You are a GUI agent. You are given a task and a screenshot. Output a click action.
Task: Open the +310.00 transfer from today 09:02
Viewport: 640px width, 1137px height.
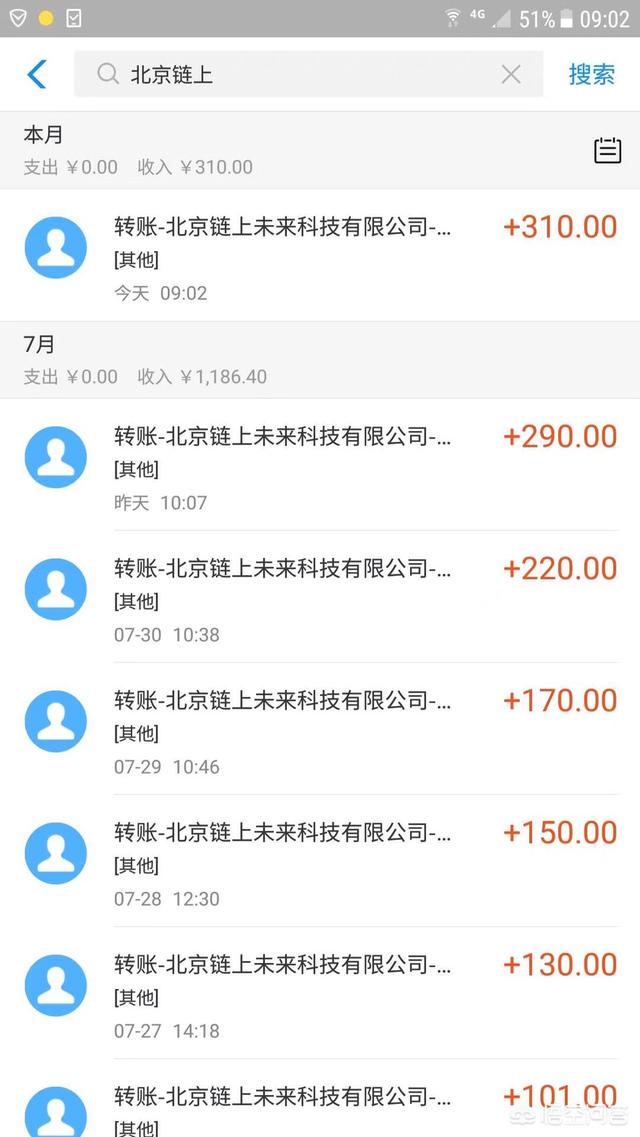pyautogui.click(x=320, y=255)
